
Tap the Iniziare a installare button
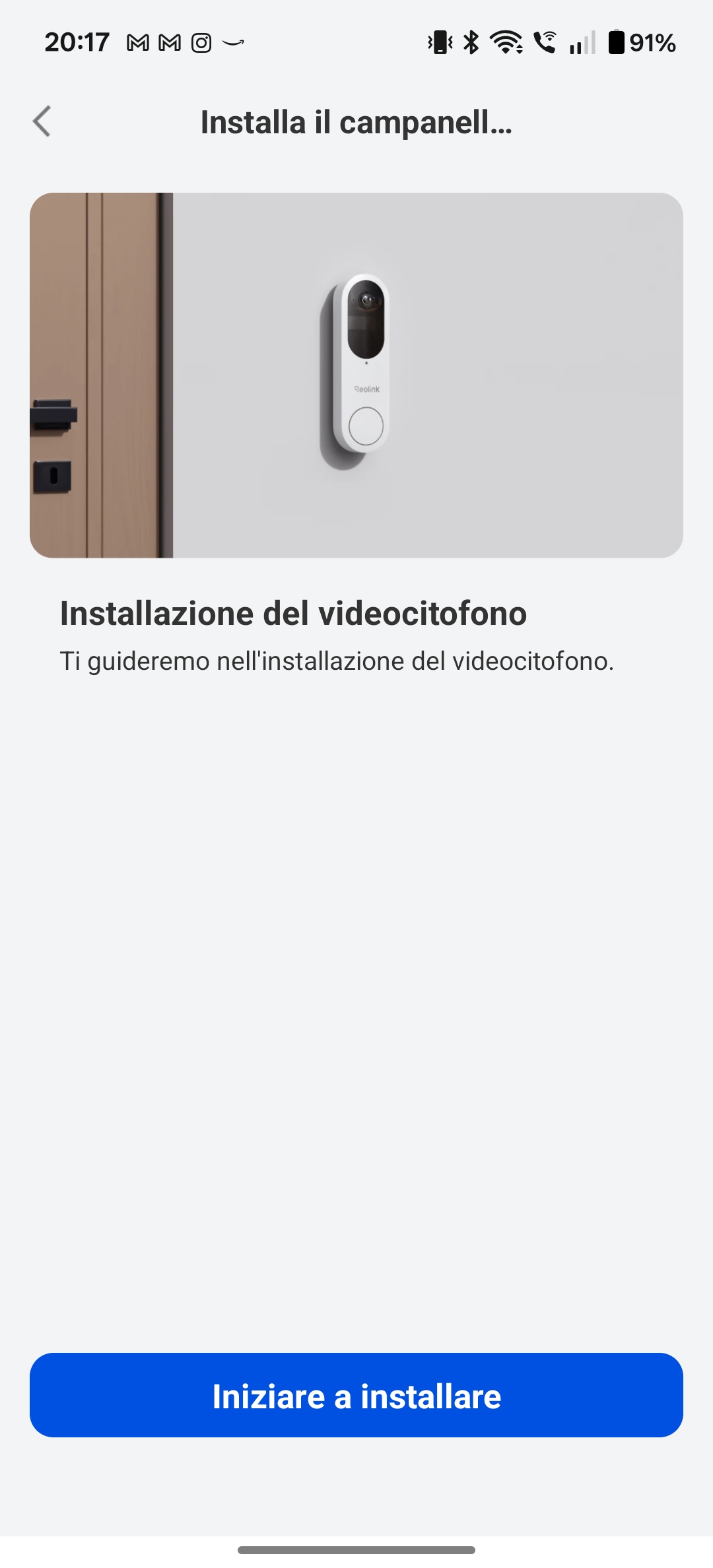356,1395
